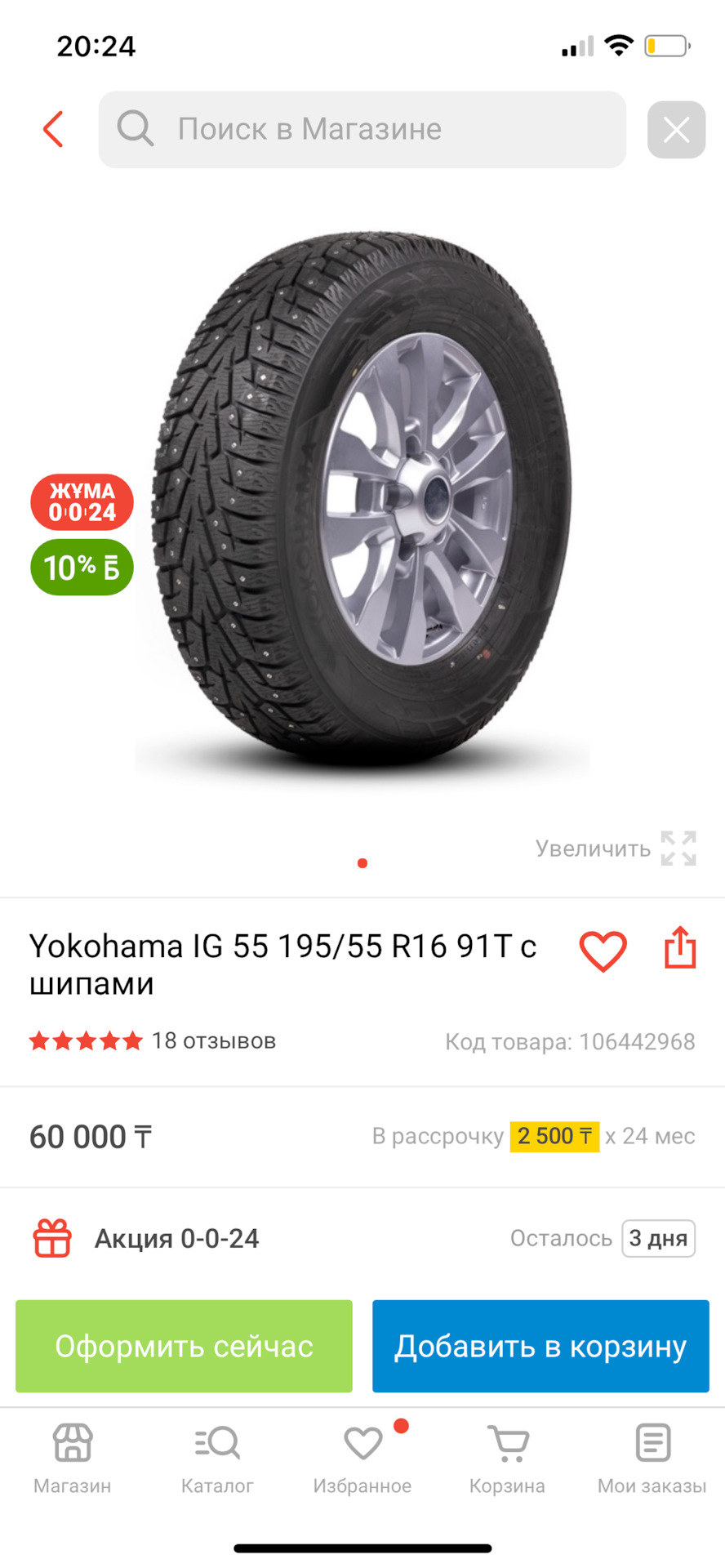Open the tire product image
The height and width of the screenshot is (1568, 725).
point(362,502)
